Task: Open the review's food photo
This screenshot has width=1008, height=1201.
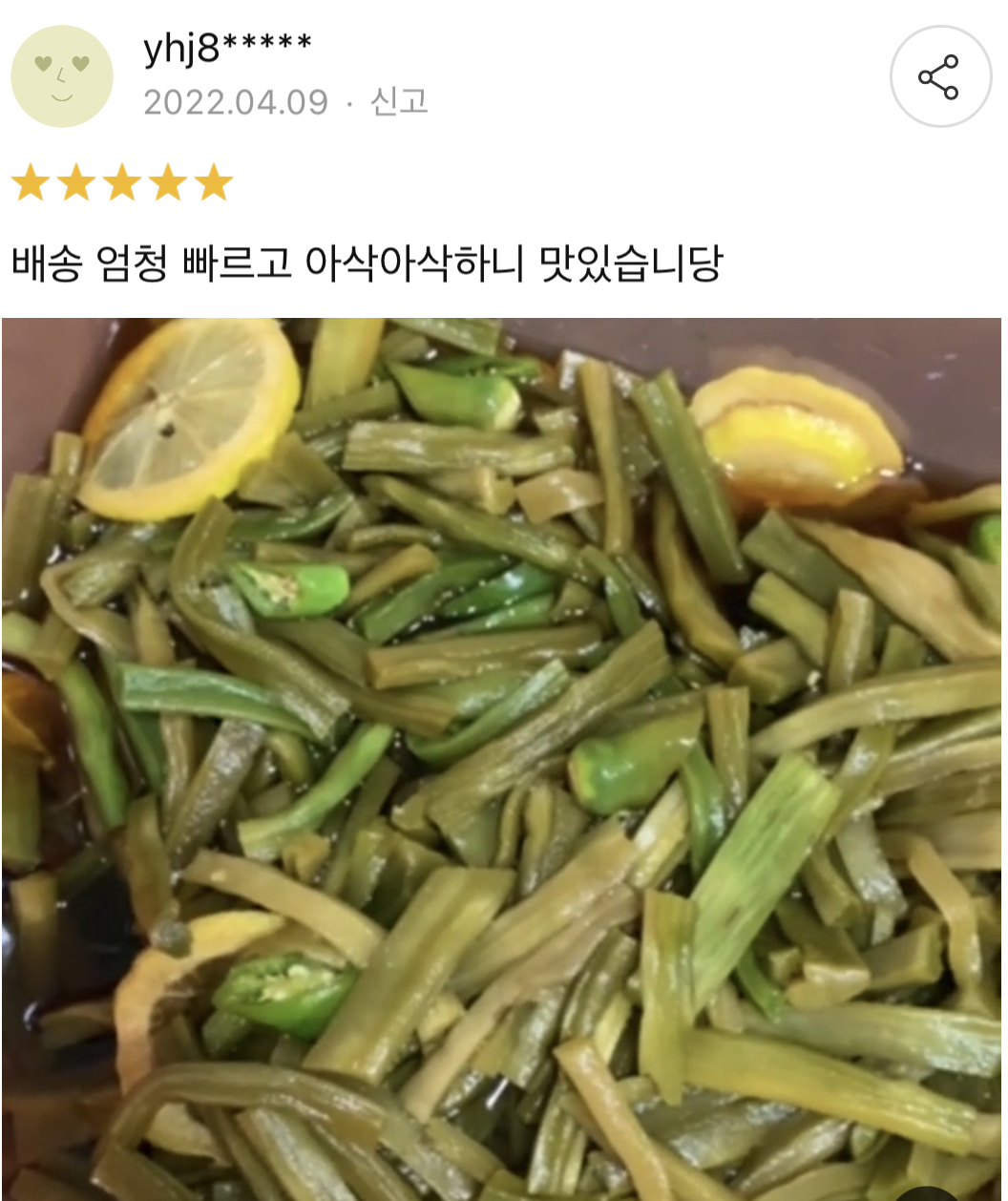Action: pos(502,759)
